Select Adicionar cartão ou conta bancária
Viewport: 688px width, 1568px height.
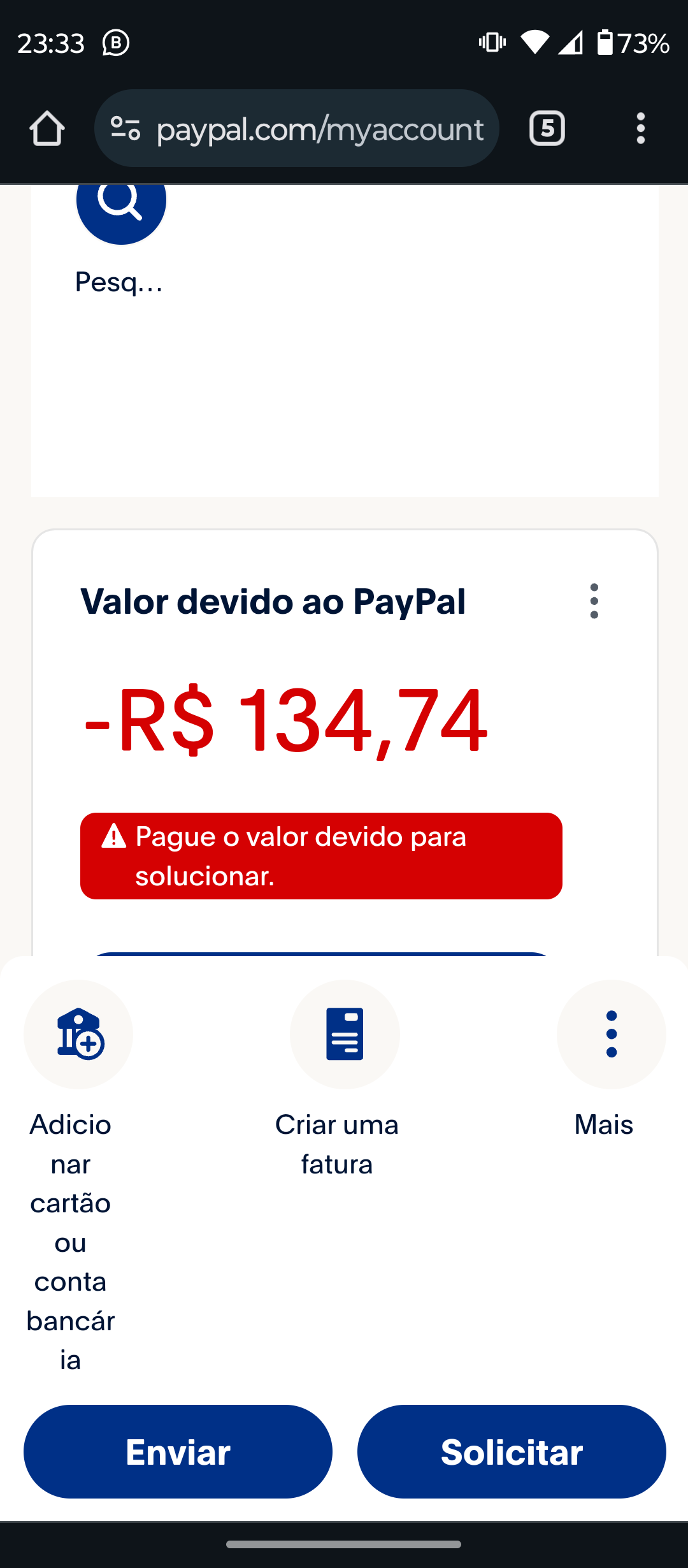(x=78, y=1034)
